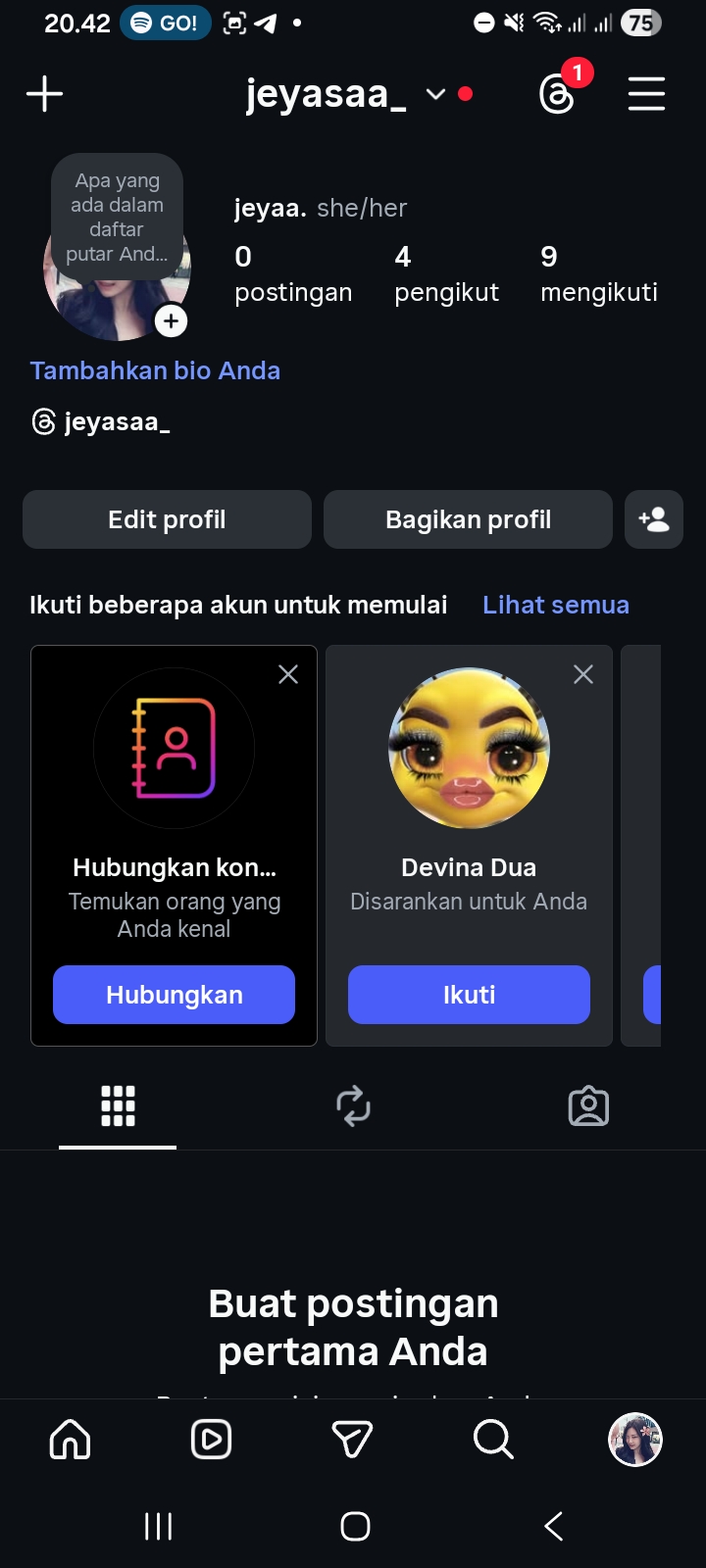Open the 4 pengikut followers list

[x=446, y=274]
